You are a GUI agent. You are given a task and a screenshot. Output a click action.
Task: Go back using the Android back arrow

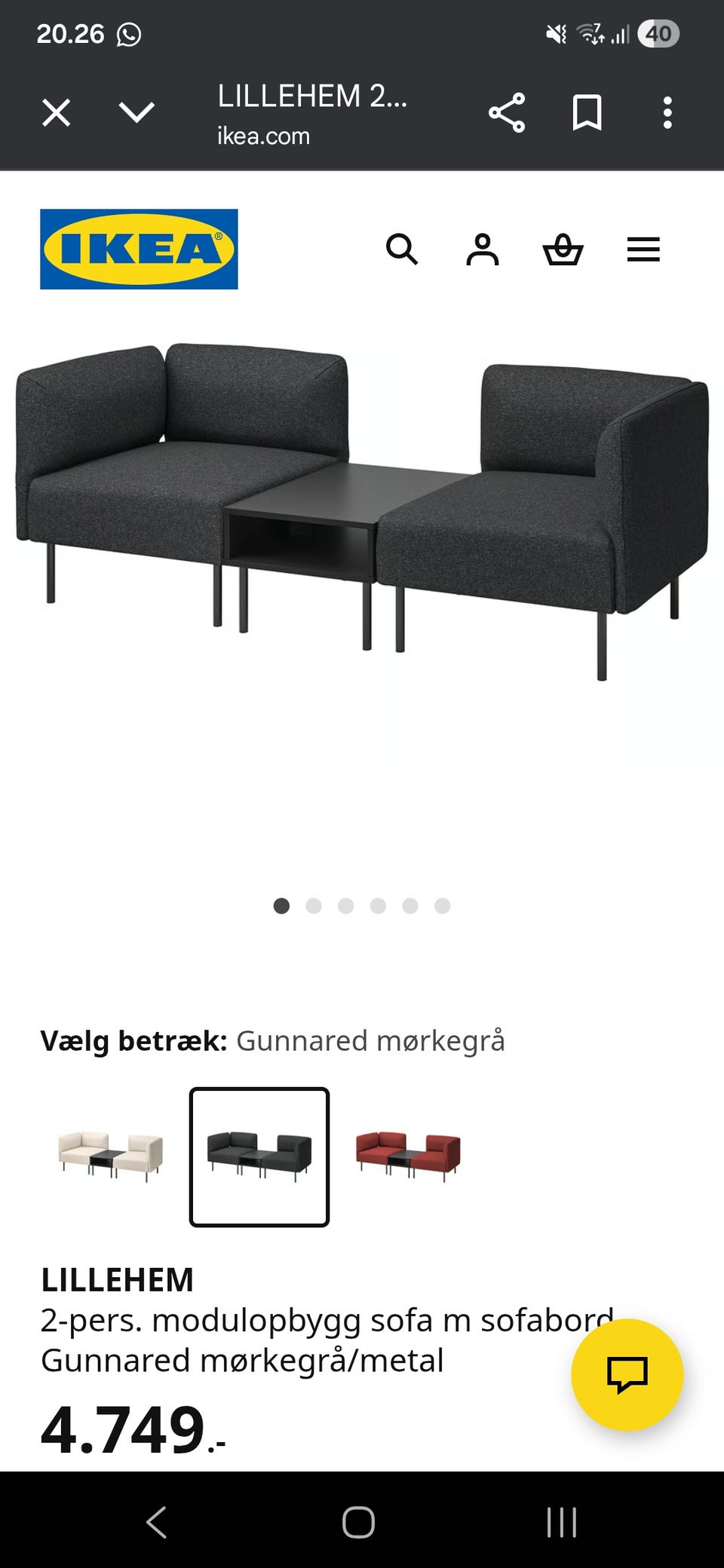pyautogui.click(x=157, y=1522)
